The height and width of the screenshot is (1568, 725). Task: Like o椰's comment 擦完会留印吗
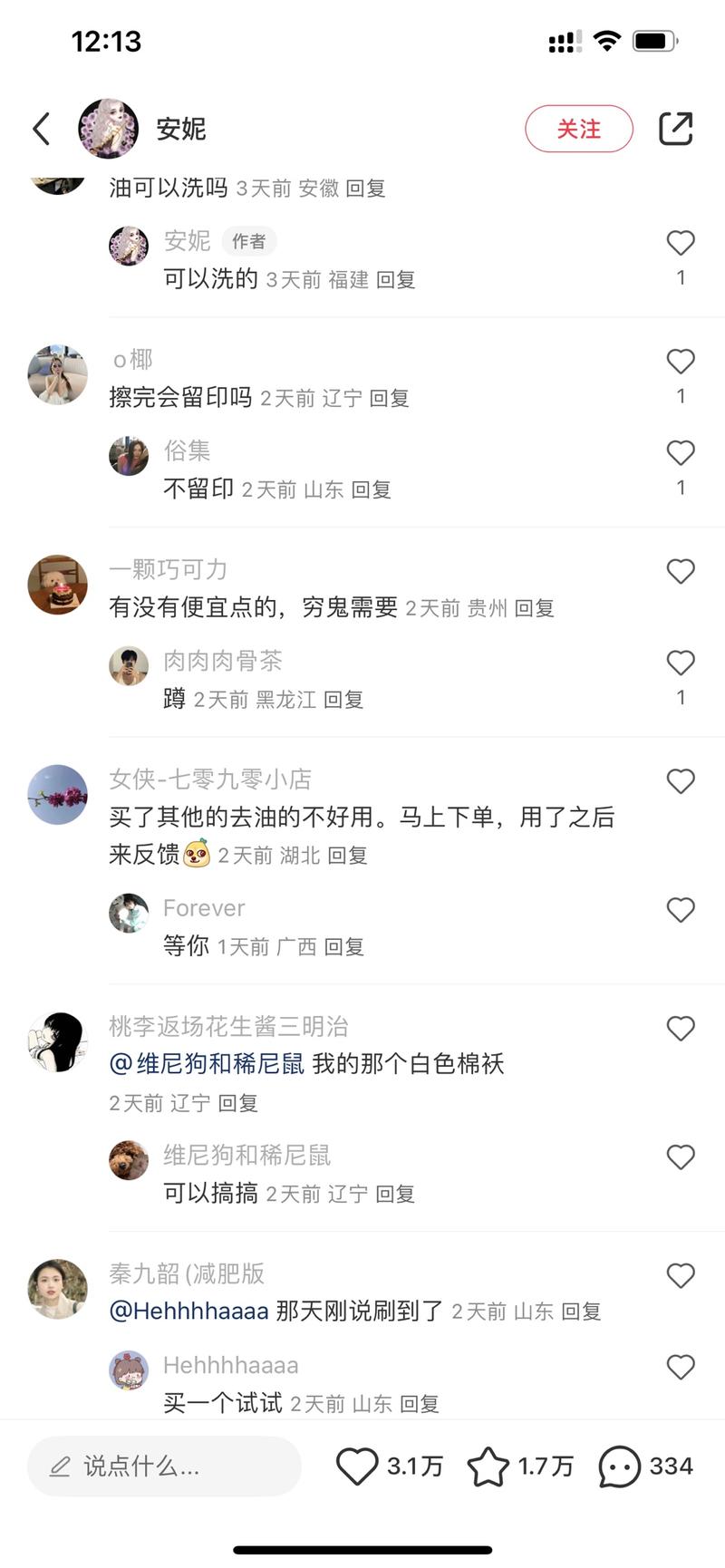coord(681,362)
